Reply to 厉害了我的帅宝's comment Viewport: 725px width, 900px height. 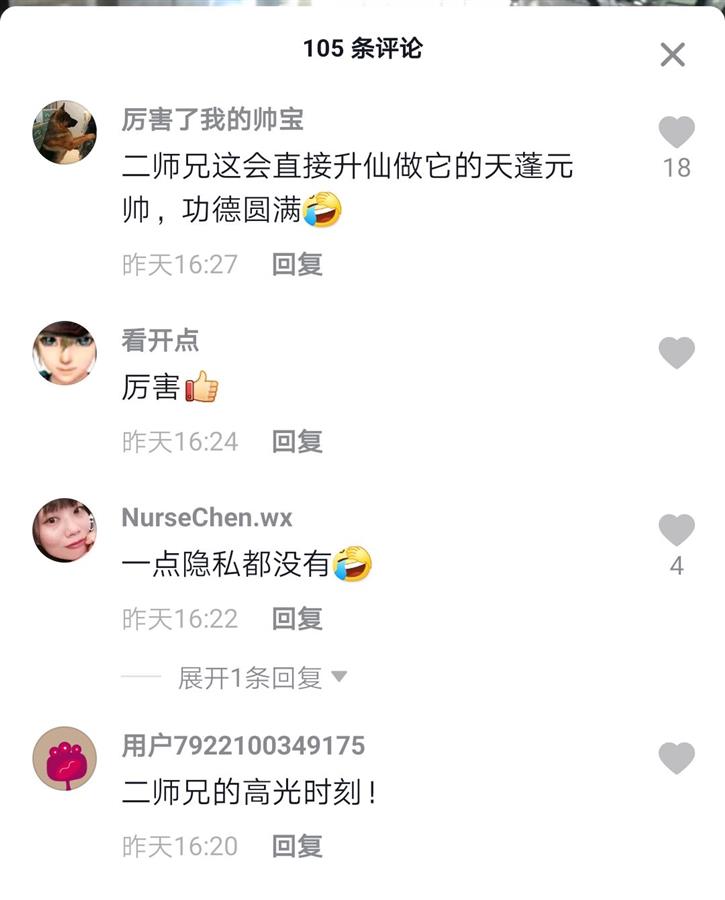pyautogui.click(x=297, y=264)
